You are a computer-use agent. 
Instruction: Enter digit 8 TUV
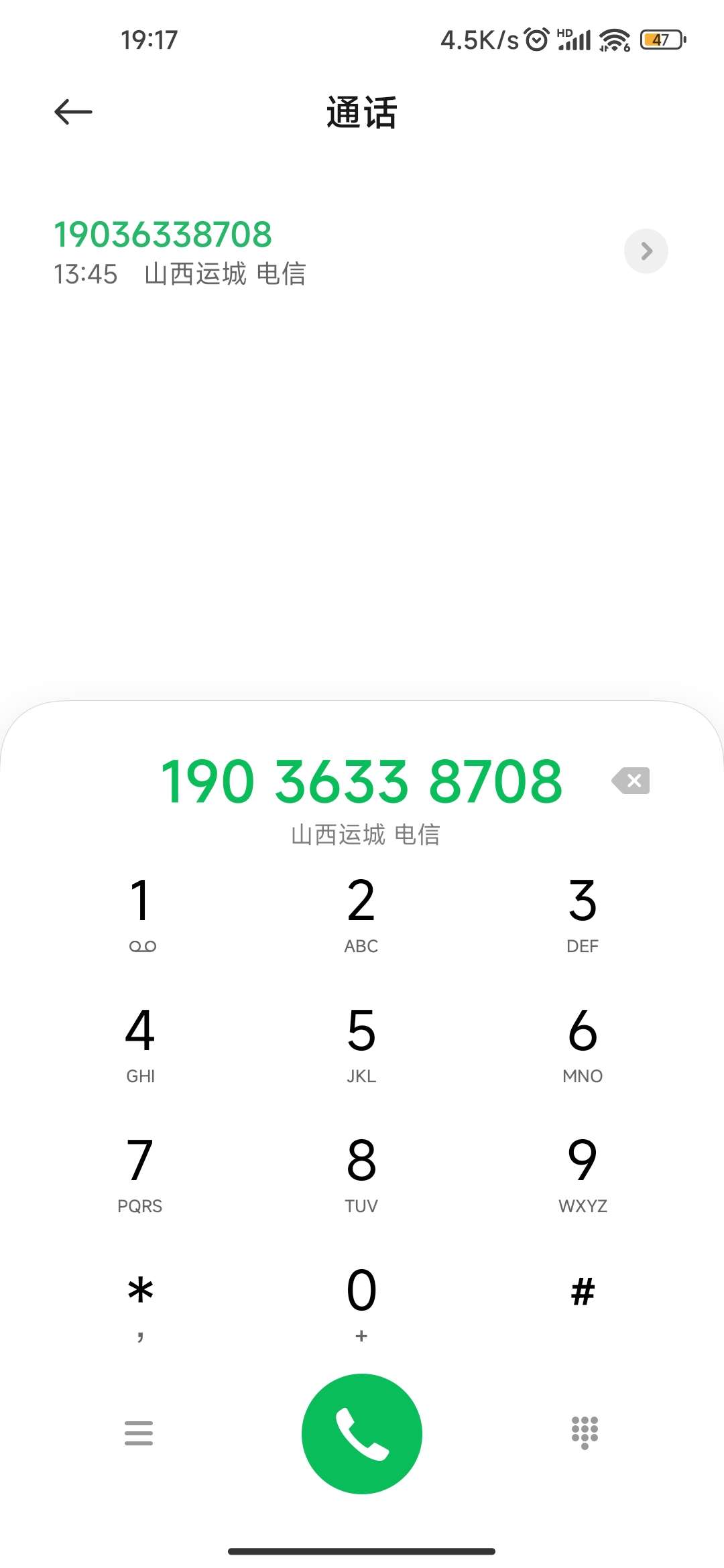(361, 1173)
